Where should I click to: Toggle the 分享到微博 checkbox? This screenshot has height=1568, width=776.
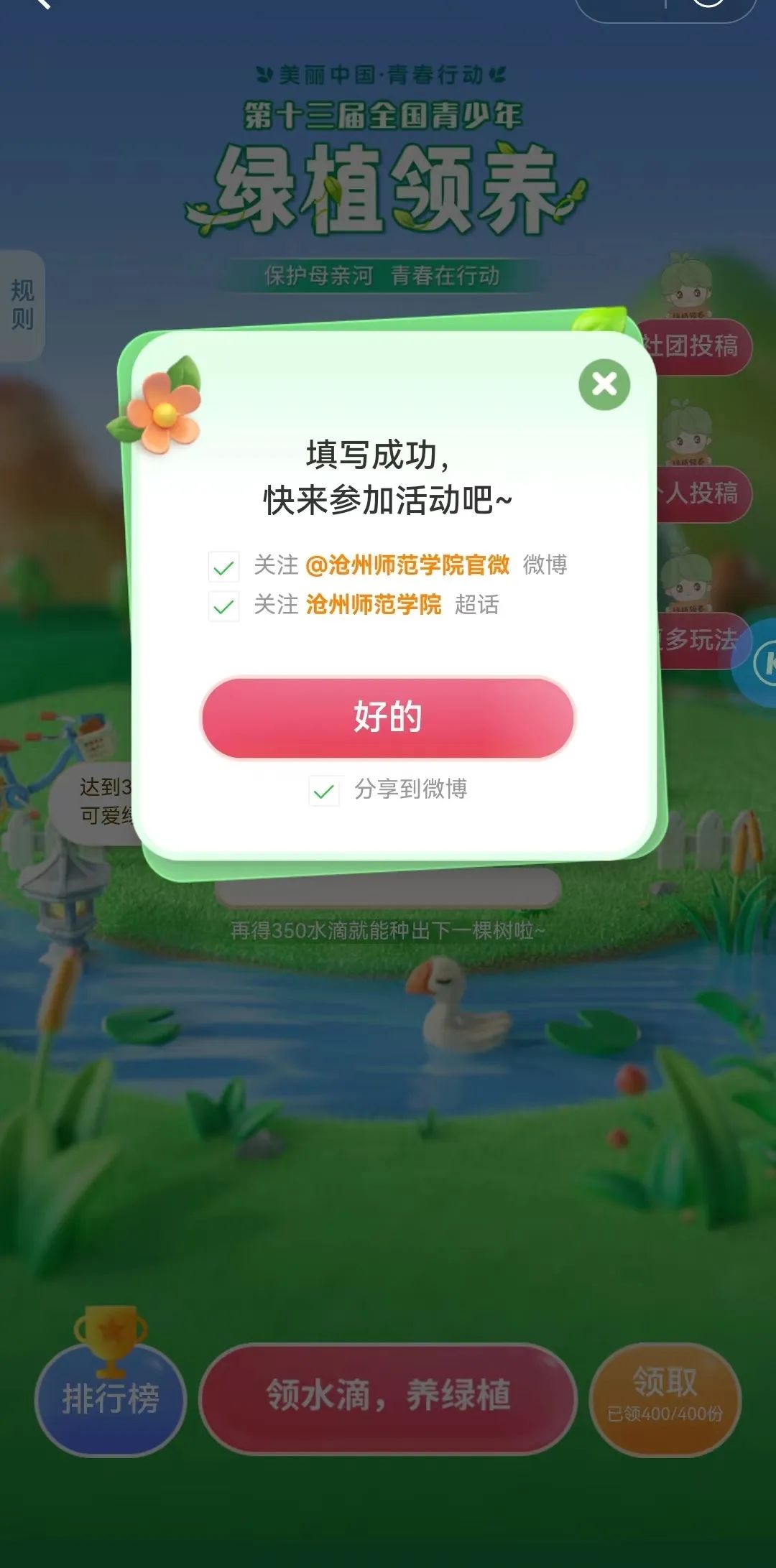(x=324, y=791)
